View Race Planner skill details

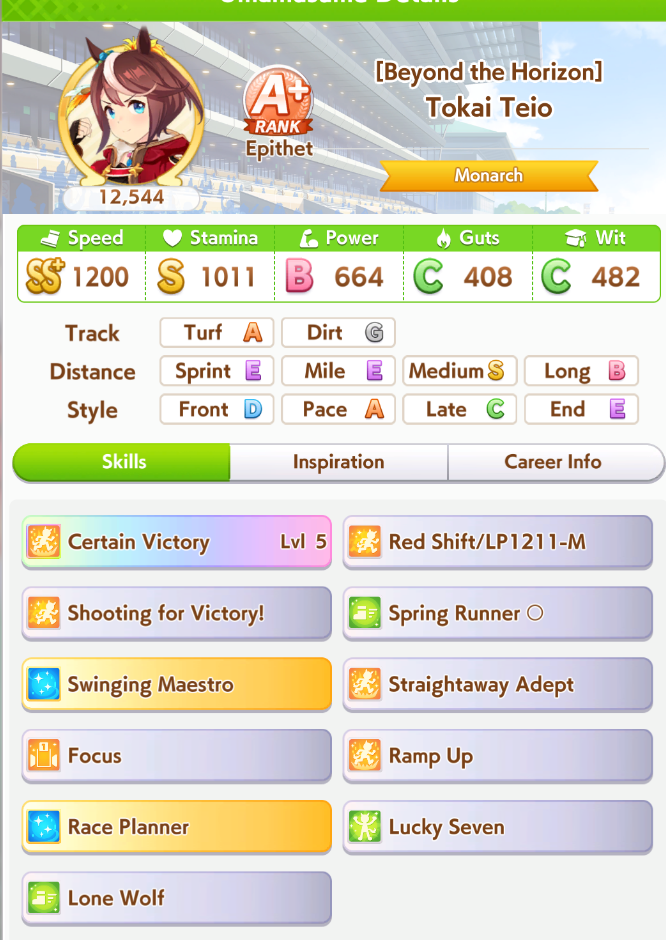176,827
